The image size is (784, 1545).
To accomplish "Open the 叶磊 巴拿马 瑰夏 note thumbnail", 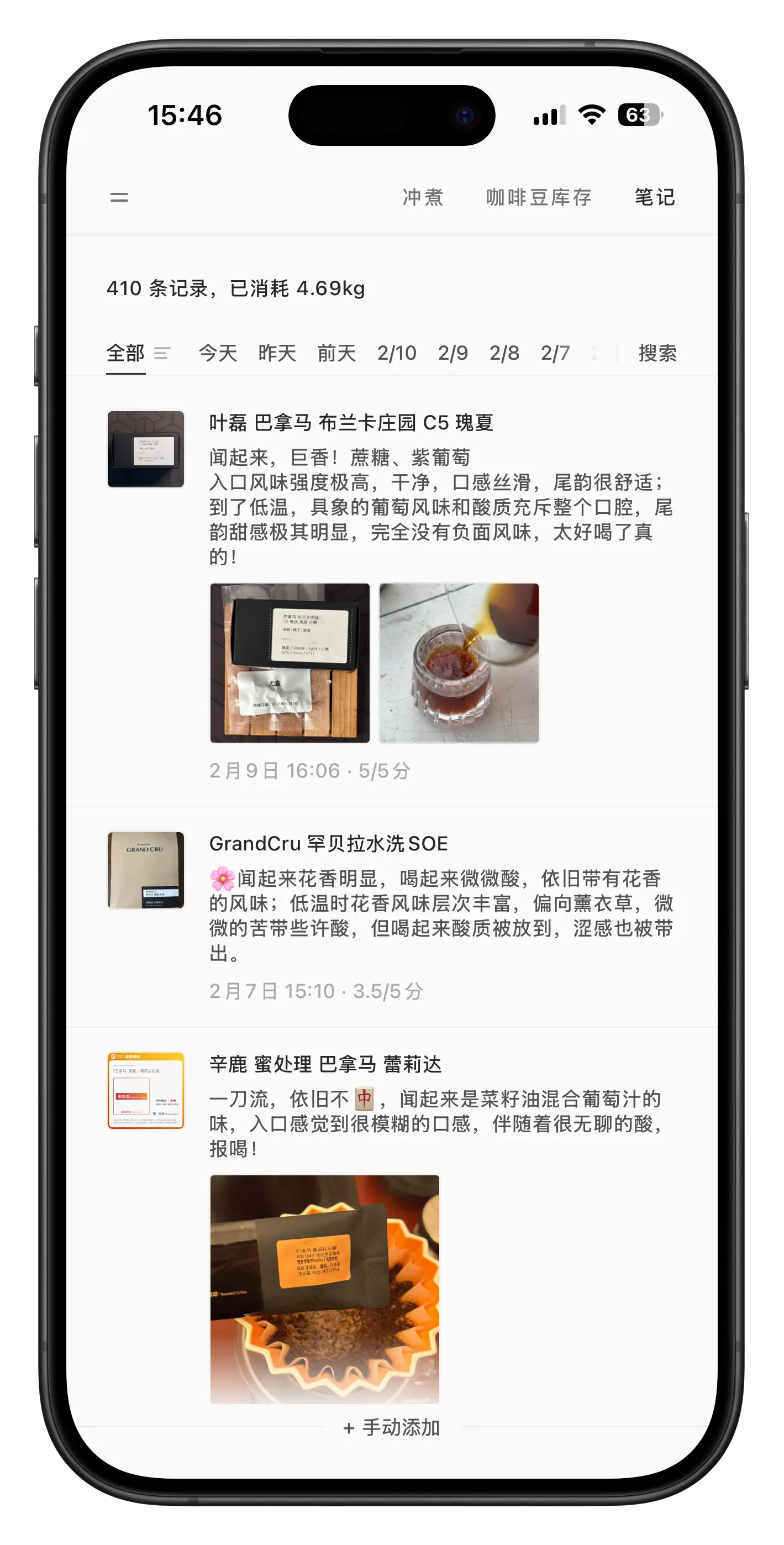I will (146, 449).
